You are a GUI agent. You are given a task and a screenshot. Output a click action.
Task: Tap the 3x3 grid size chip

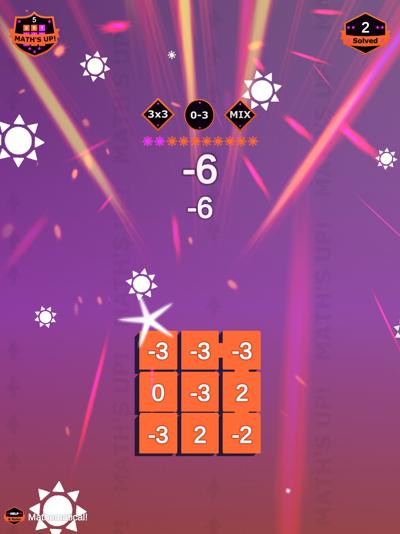click(x=158, y=114)
